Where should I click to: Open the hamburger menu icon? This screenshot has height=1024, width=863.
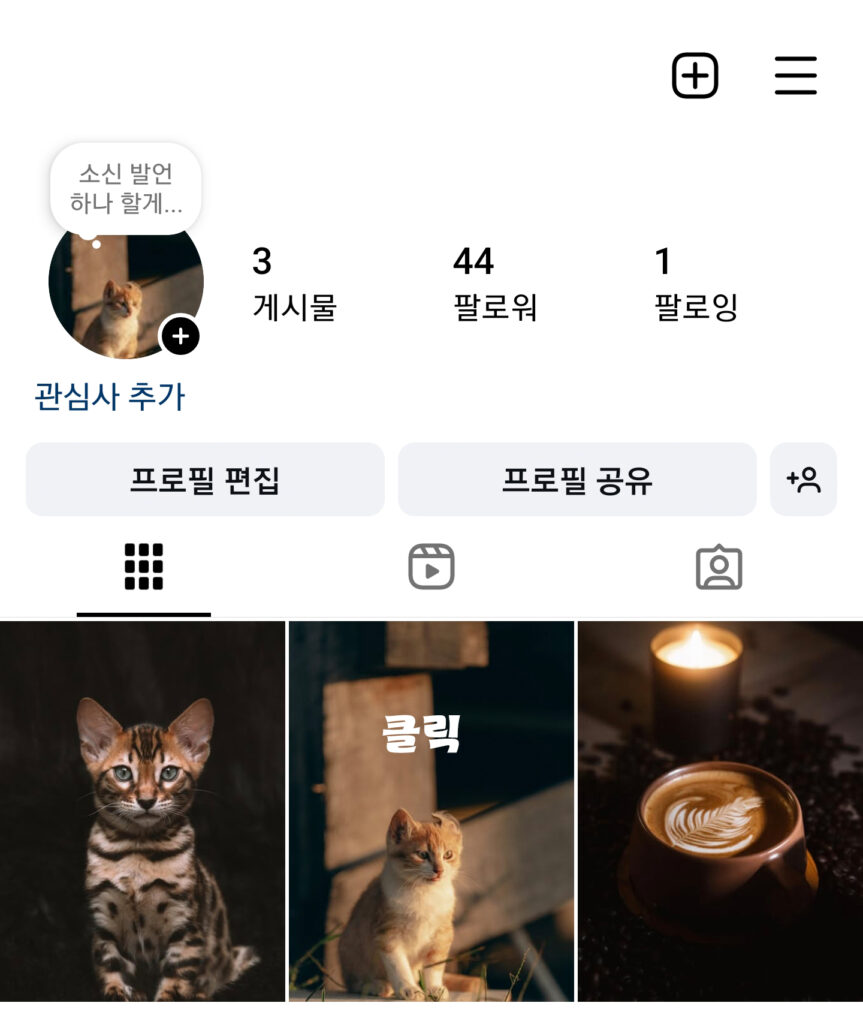[x=795, y=75]
